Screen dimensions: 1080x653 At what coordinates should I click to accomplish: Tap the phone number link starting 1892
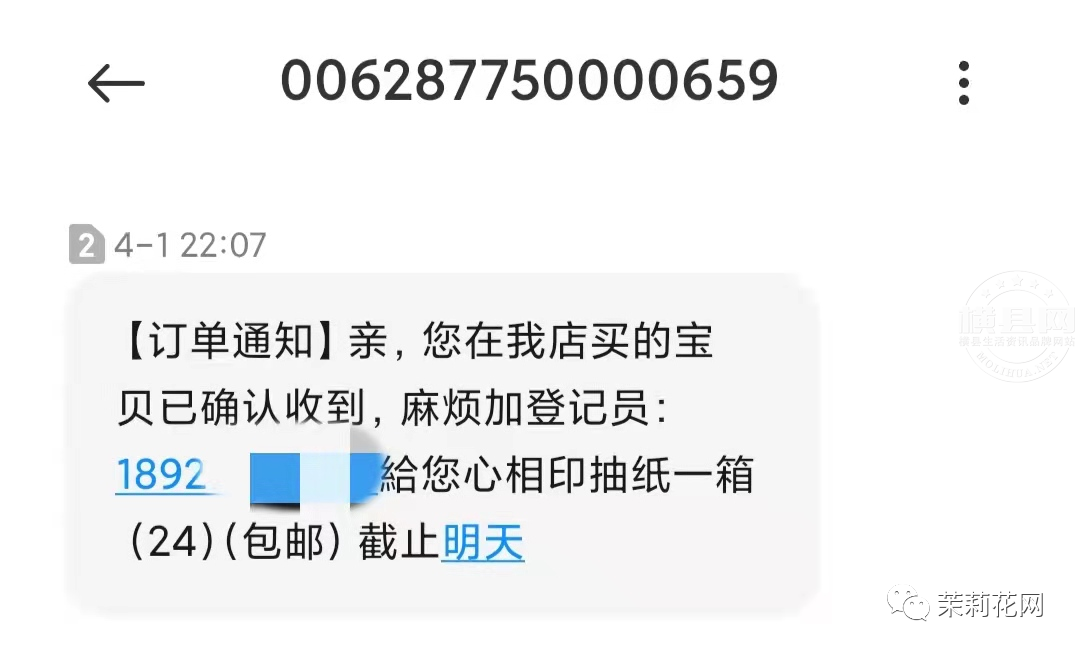coord(161,476)
